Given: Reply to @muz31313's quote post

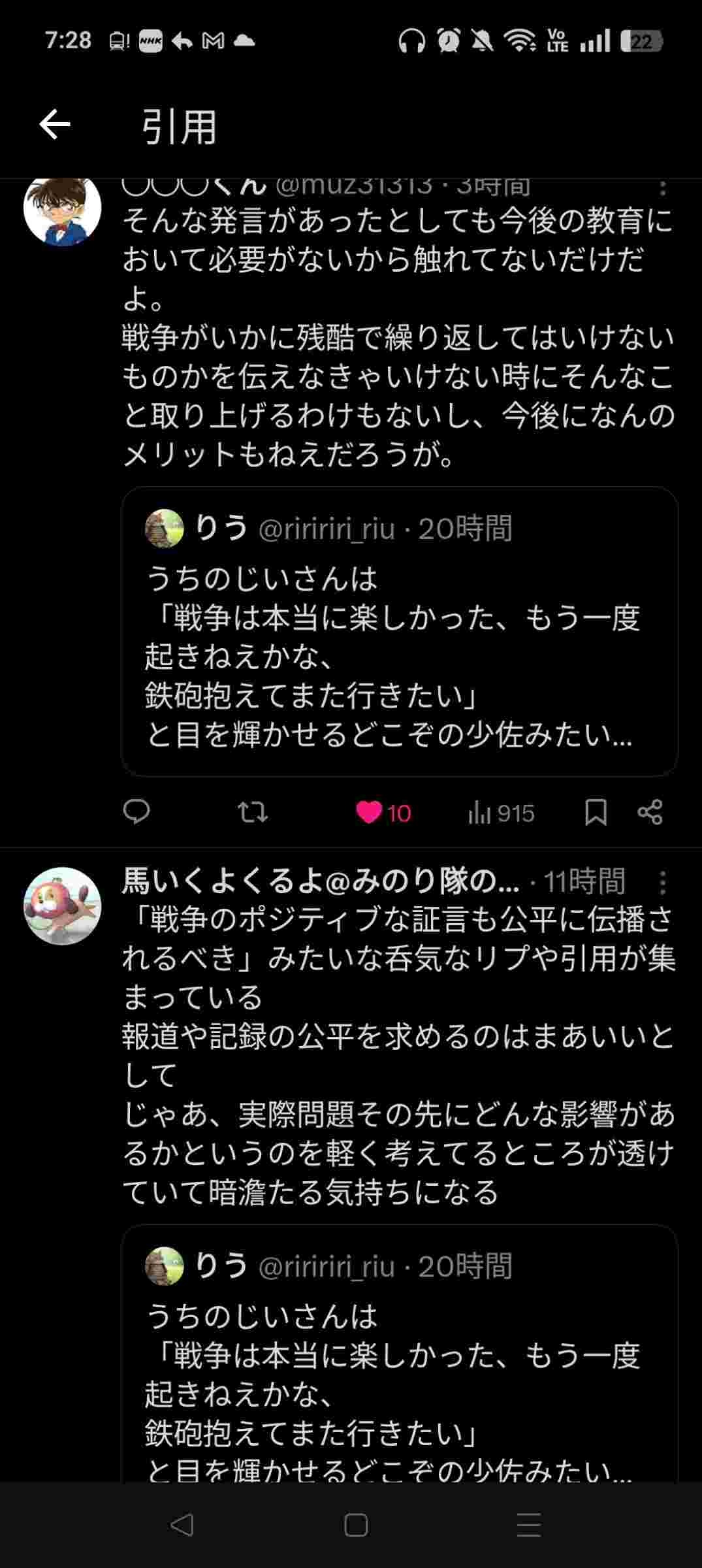Looking at the screenshot, I should pyautogui.click(x=136, y=812).
